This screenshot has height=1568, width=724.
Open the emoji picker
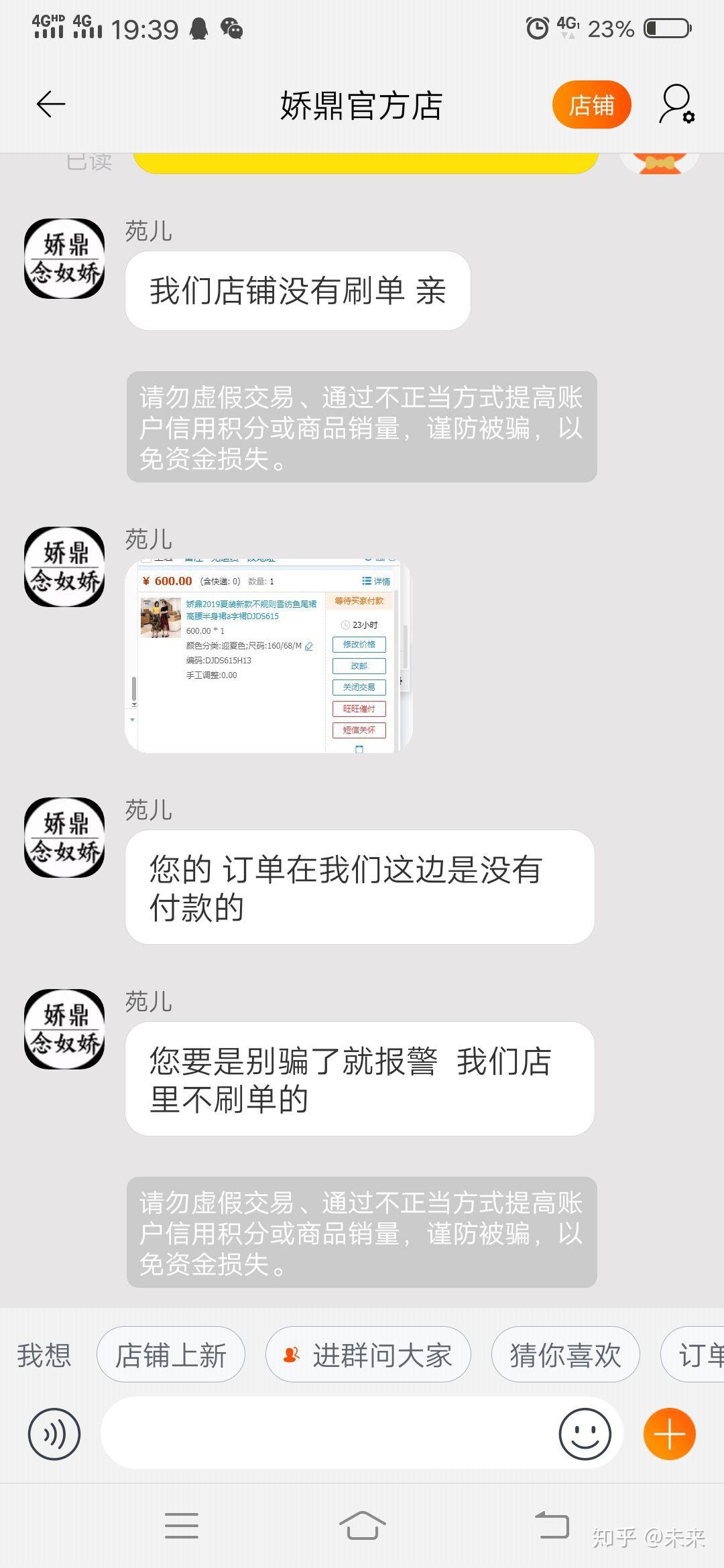585,1434
